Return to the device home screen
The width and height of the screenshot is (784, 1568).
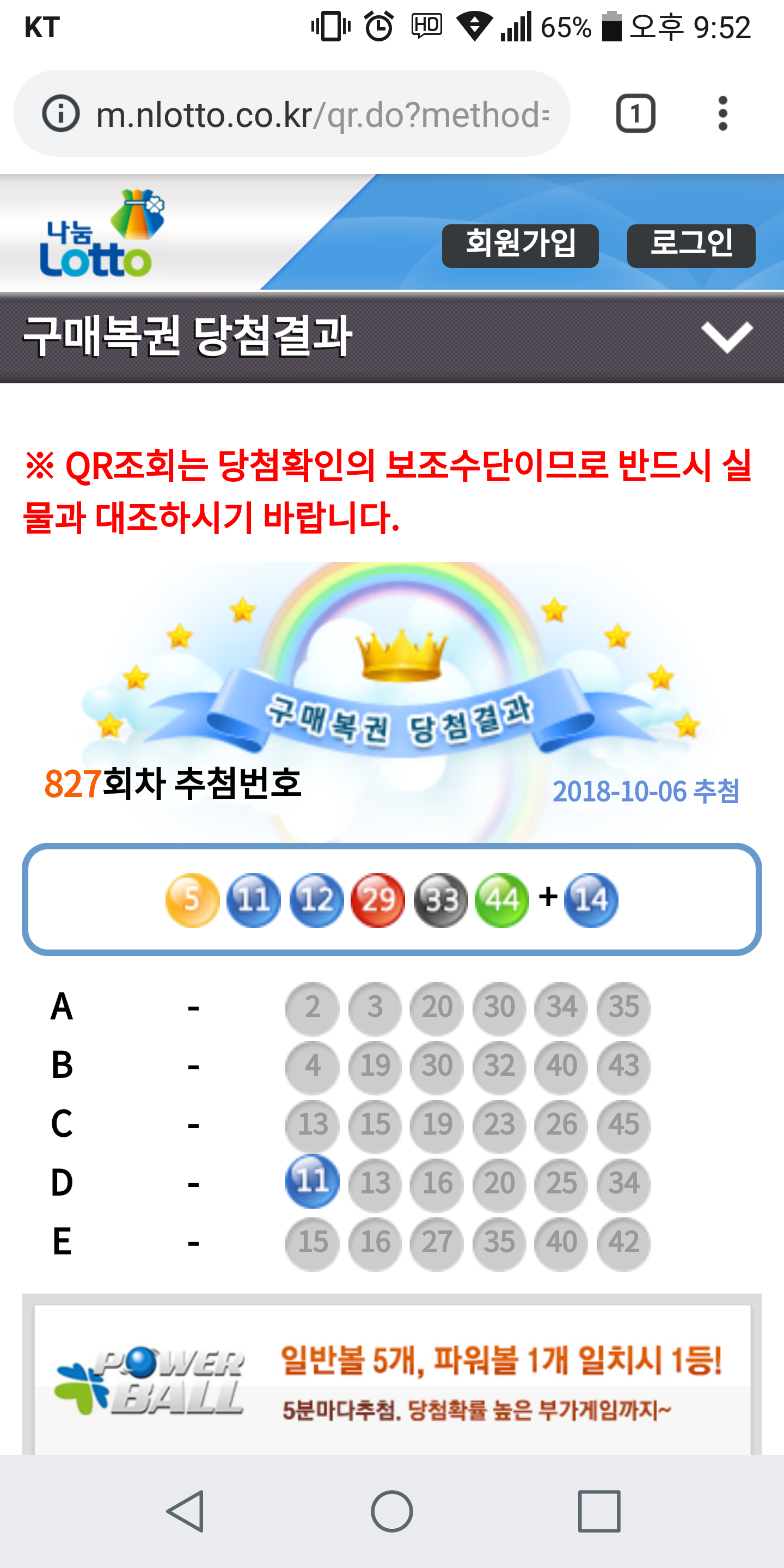(392, 1510)
